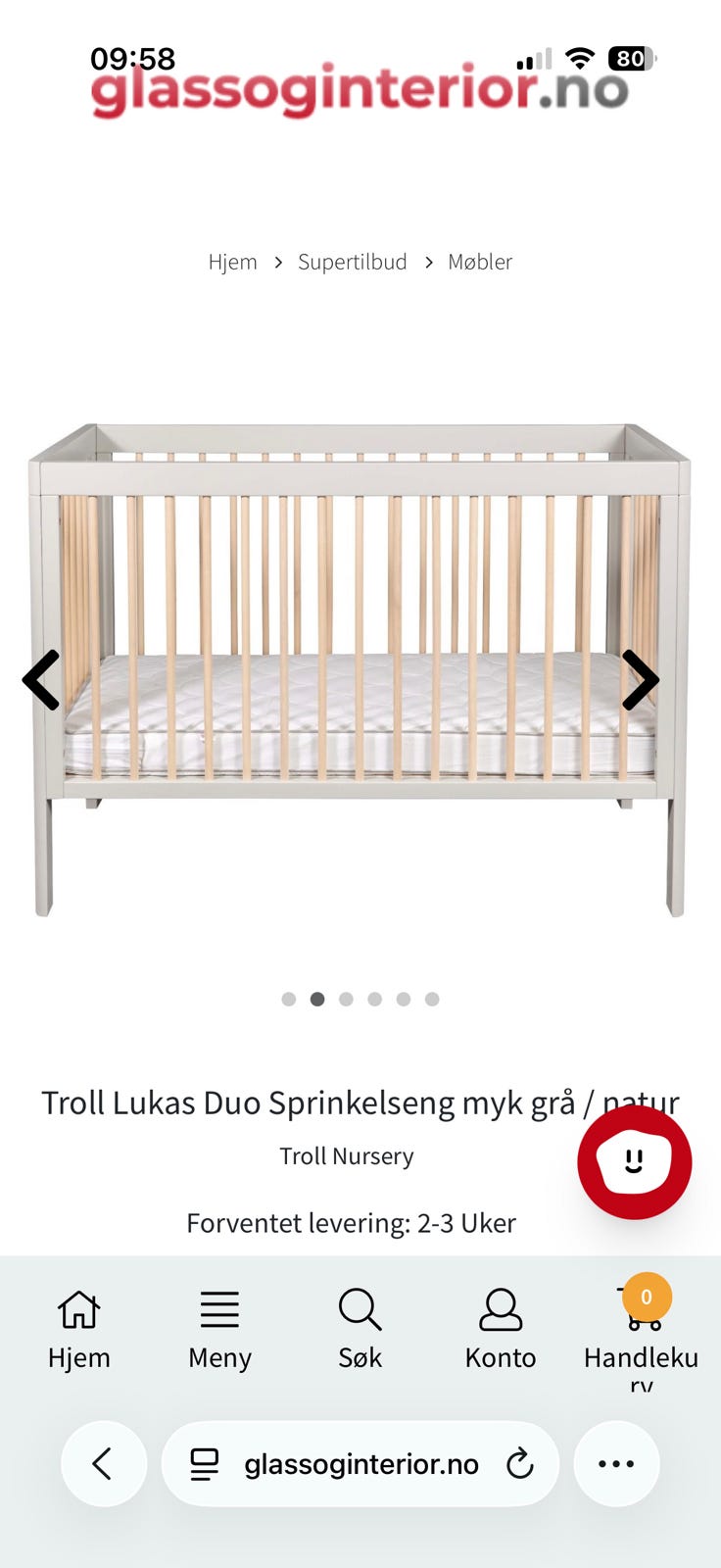Open the chat support bubble
This screenshot has height=1568, width=721.
click(634, 1162)
